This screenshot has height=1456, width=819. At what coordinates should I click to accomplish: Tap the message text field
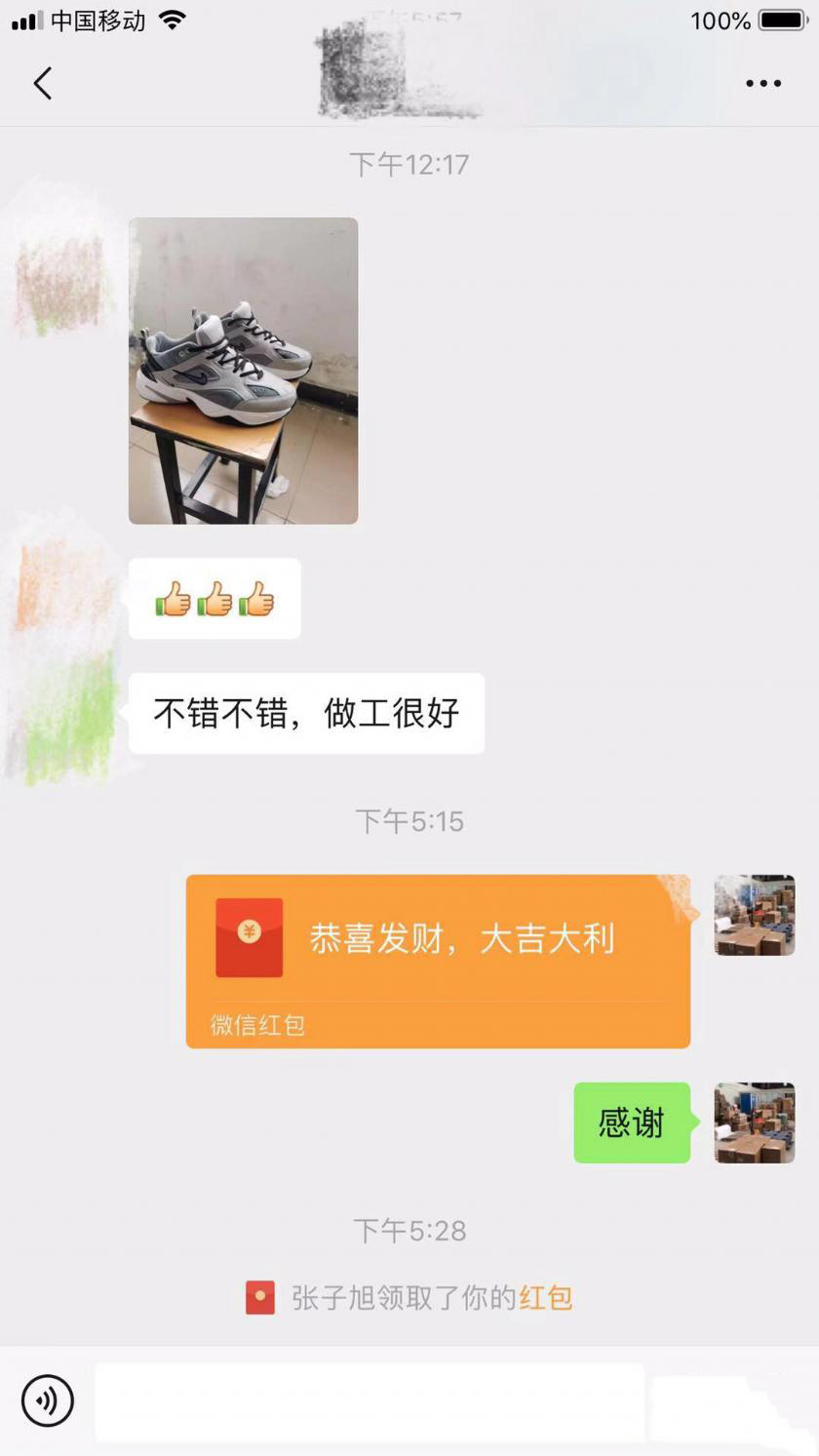(370, 1402)
